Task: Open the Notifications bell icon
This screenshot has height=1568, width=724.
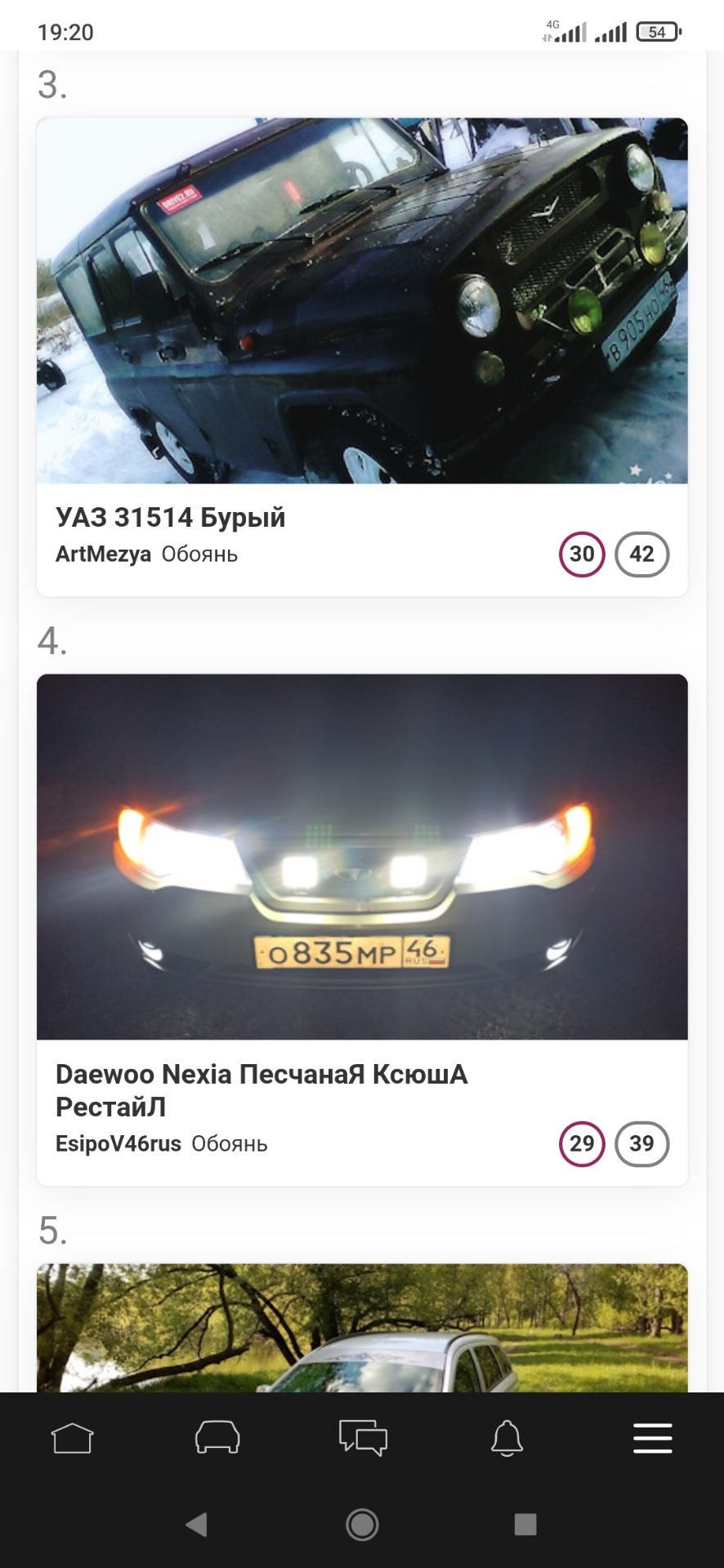Action: [507, 1440]
